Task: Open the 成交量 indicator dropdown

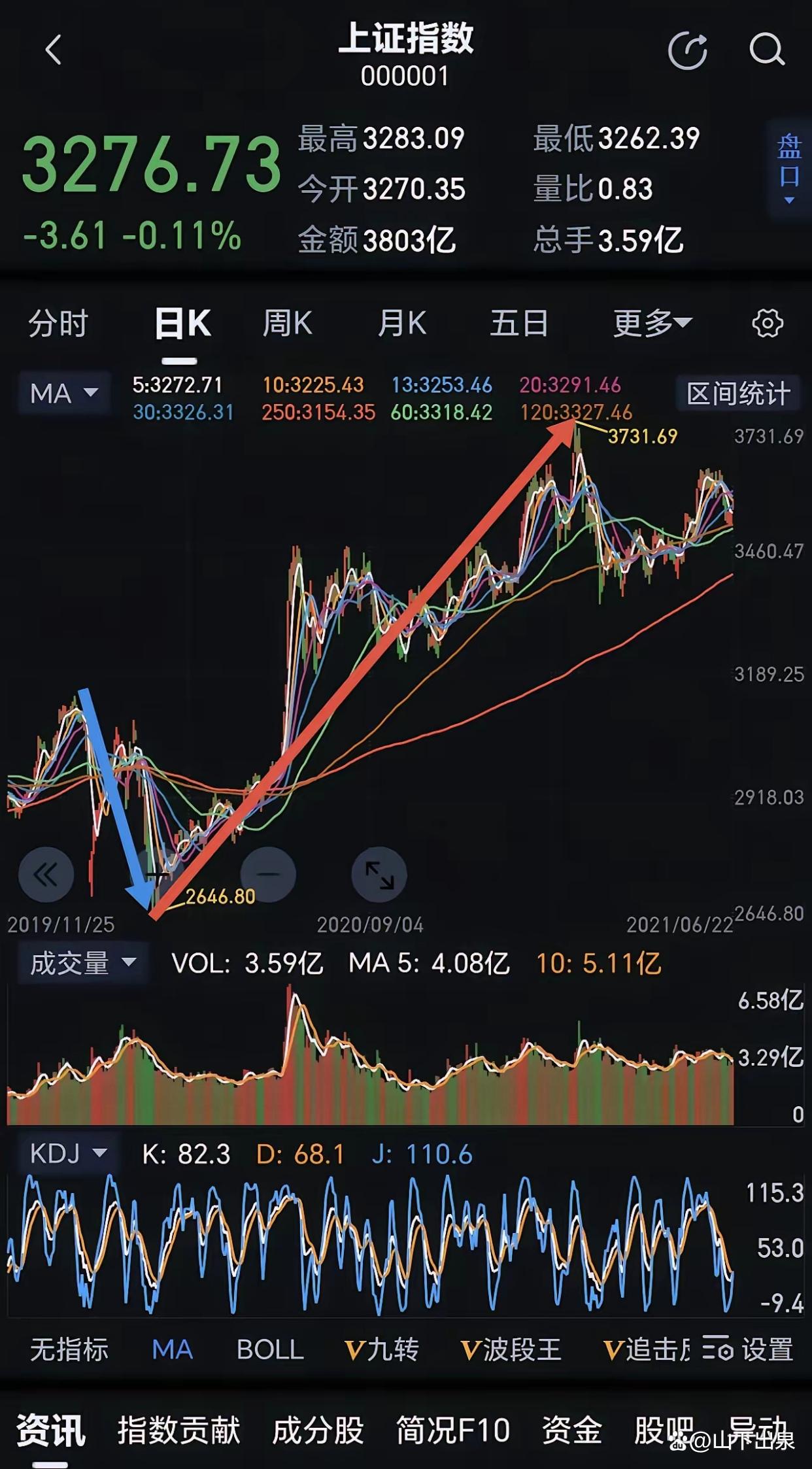Action: click(x=82, y=963)
